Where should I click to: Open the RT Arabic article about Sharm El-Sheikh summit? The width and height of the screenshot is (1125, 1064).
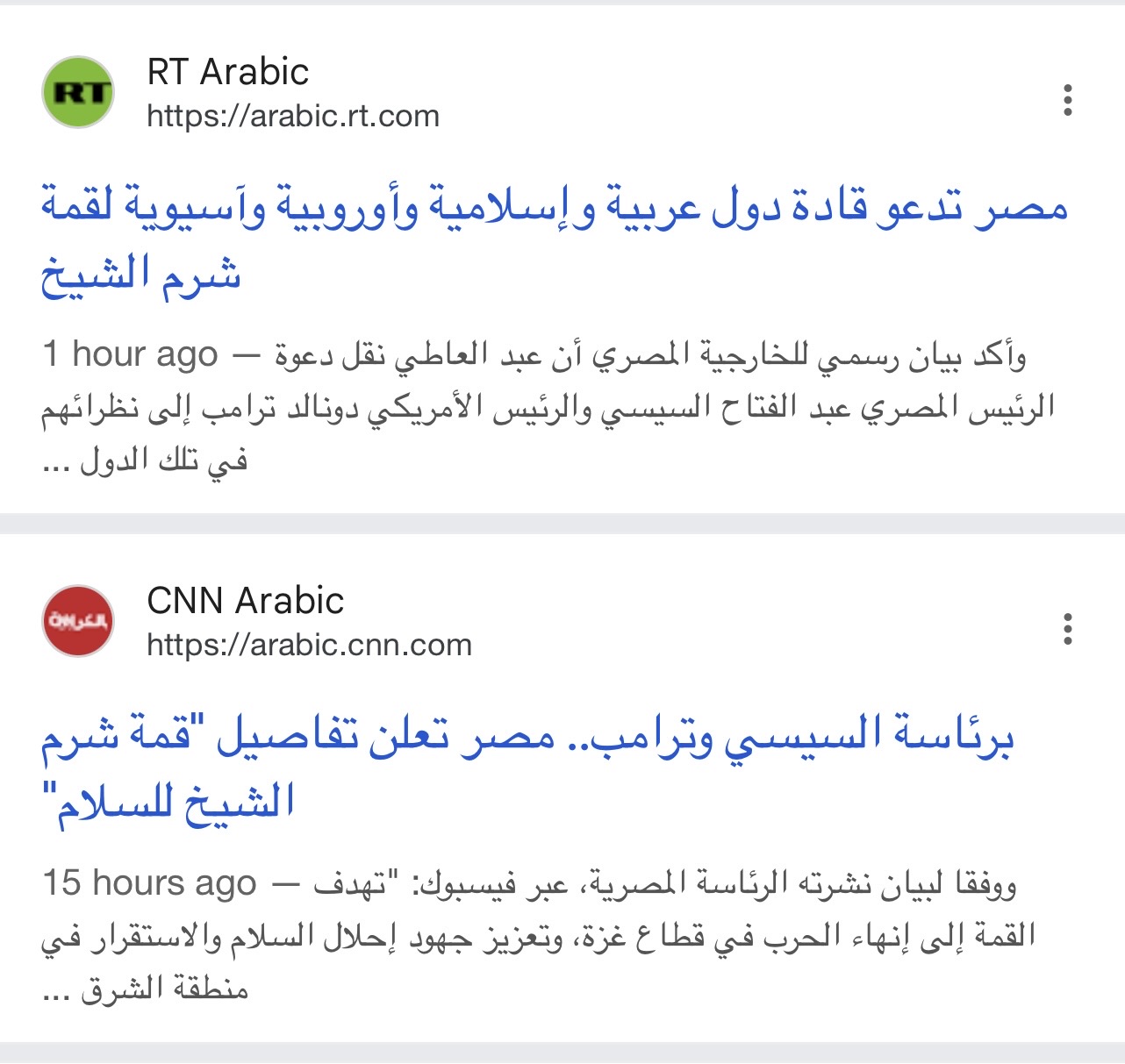pyautogui.click(x=555, y=209)
